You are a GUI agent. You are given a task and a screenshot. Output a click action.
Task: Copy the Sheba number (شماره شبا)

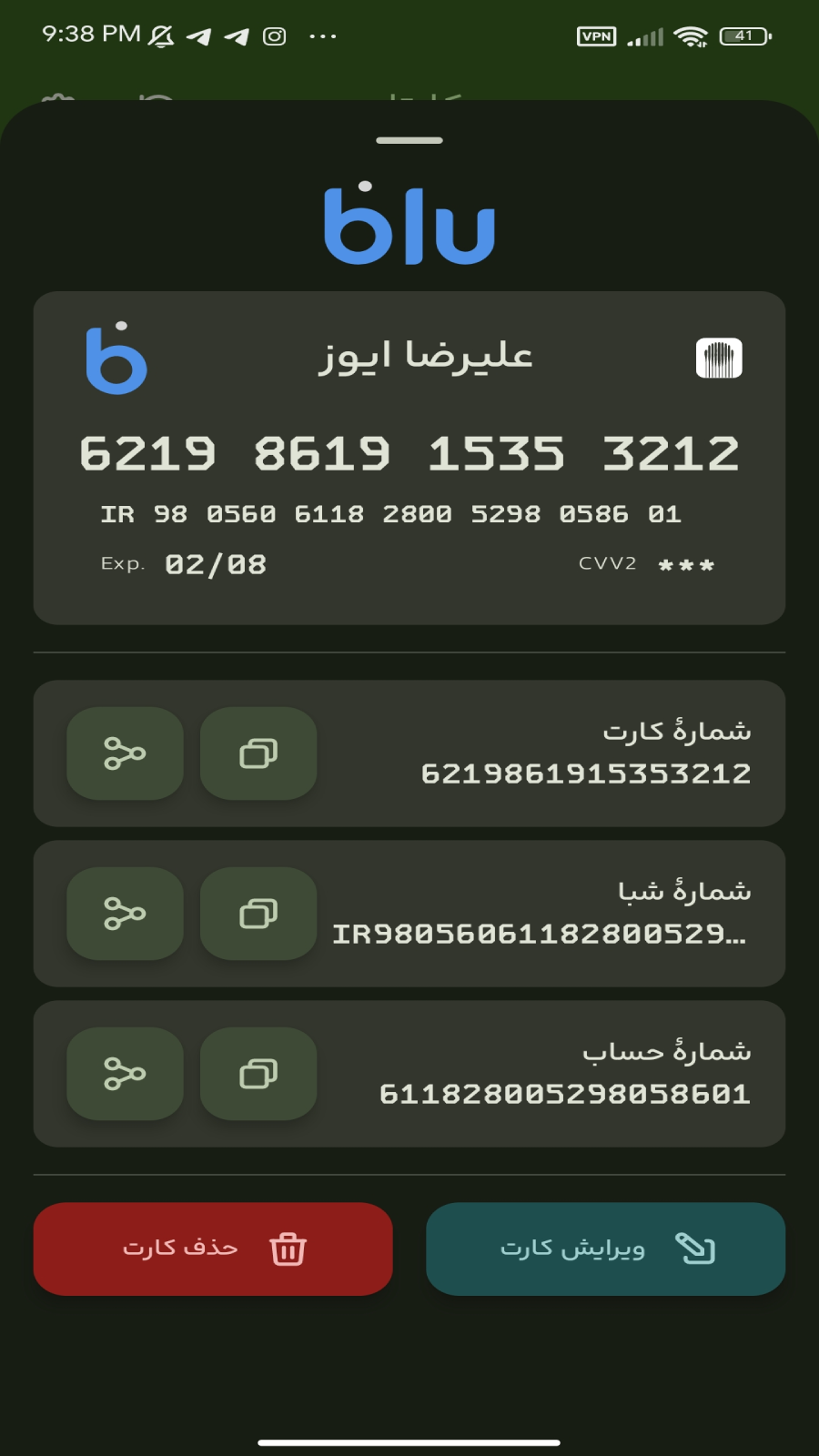point(258,914)
